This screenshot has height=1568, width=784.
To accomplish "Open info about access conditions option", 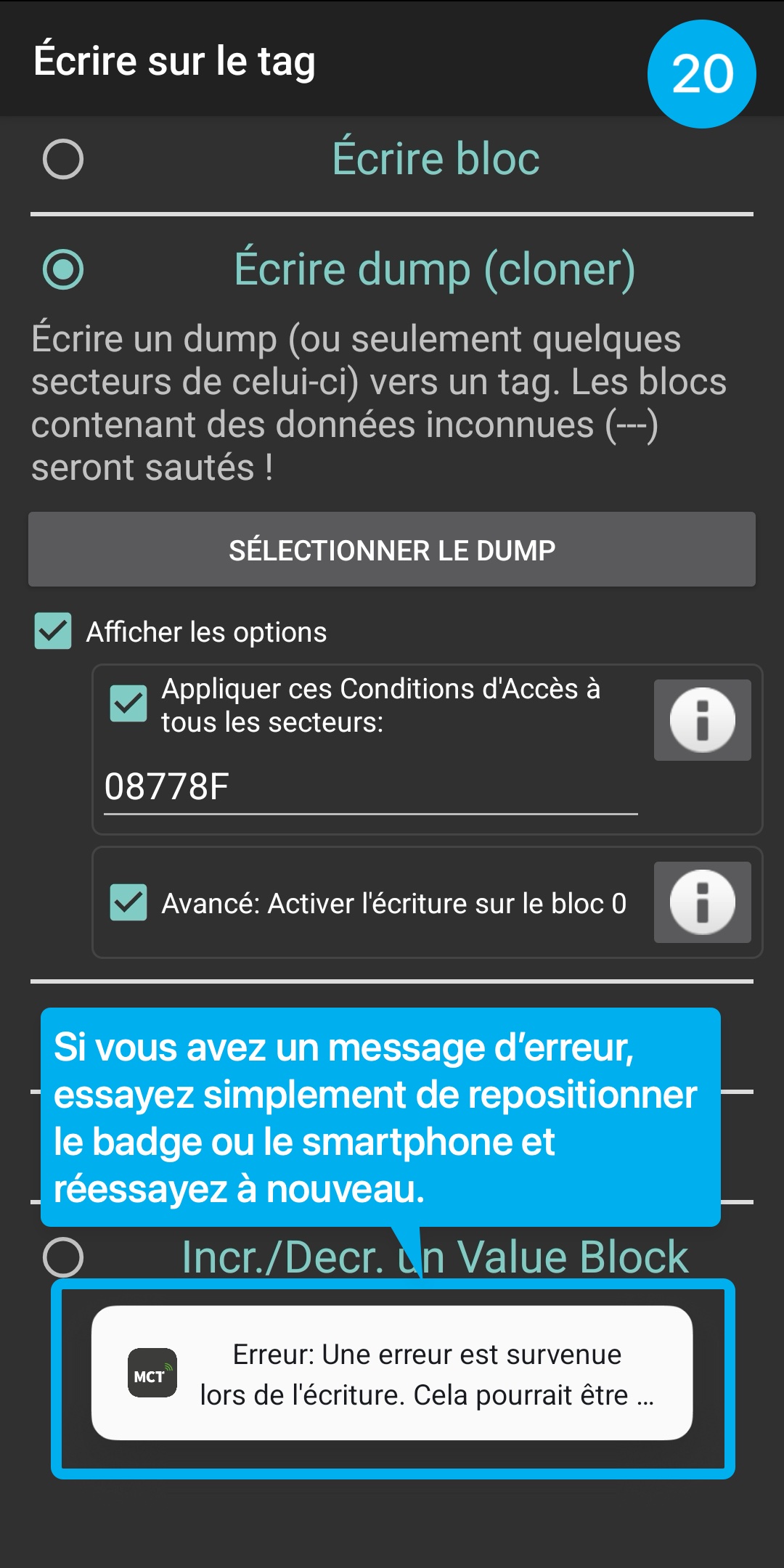I will coord(701,719).
